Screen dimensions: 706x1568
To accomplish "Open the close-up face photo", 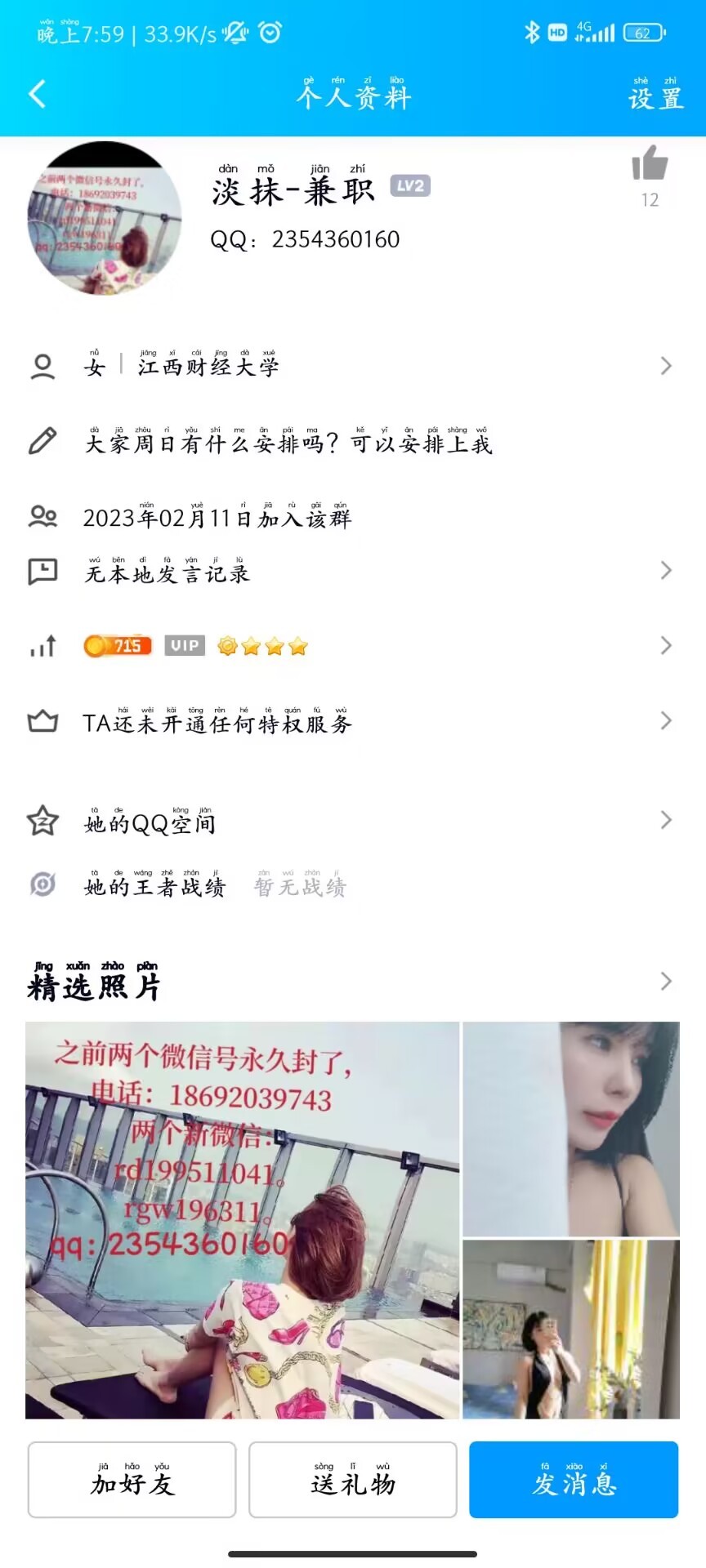I will click(x=570, y=1128).
